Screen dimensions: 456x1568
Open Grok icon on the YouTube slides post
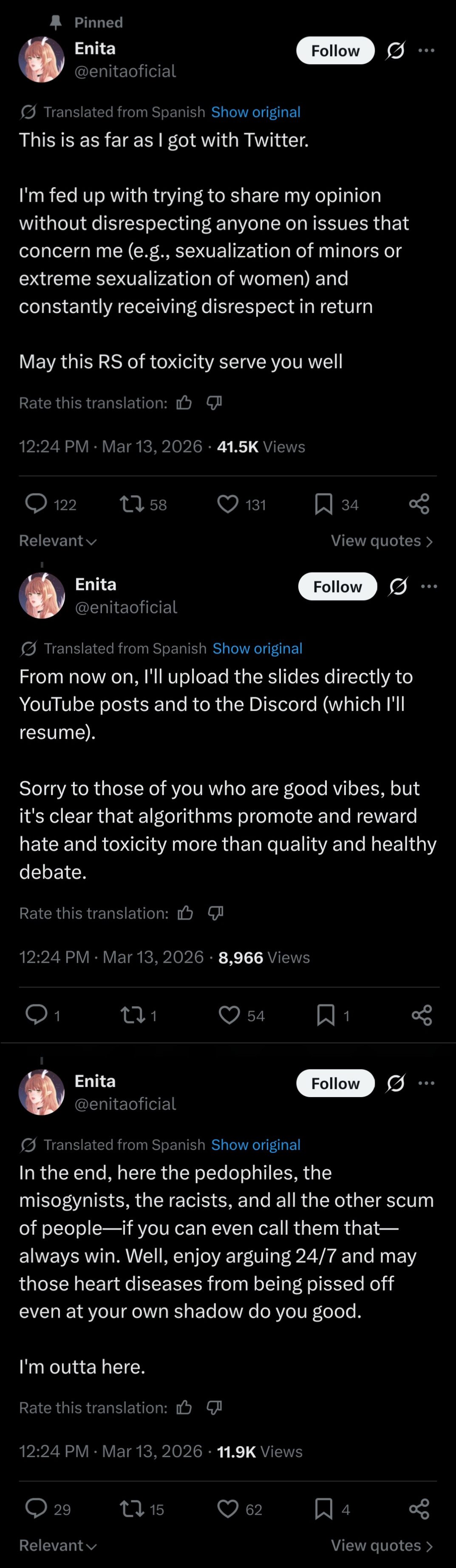pyautogui.click(x=398, y=587)
